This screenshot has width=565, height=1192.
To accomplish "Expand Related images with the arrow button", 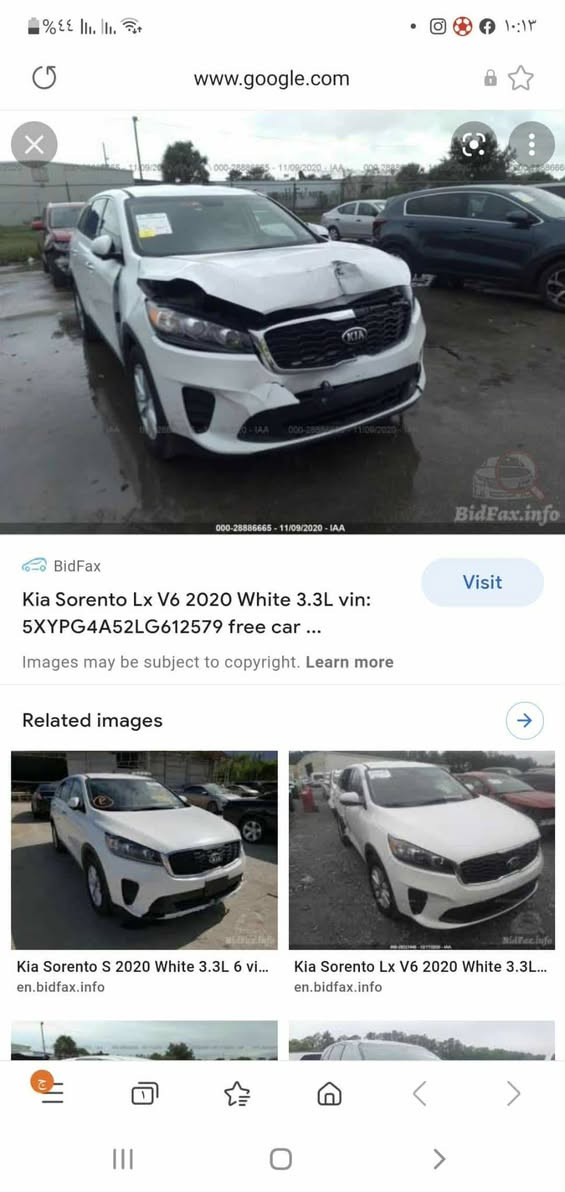I will pos(525,721).
